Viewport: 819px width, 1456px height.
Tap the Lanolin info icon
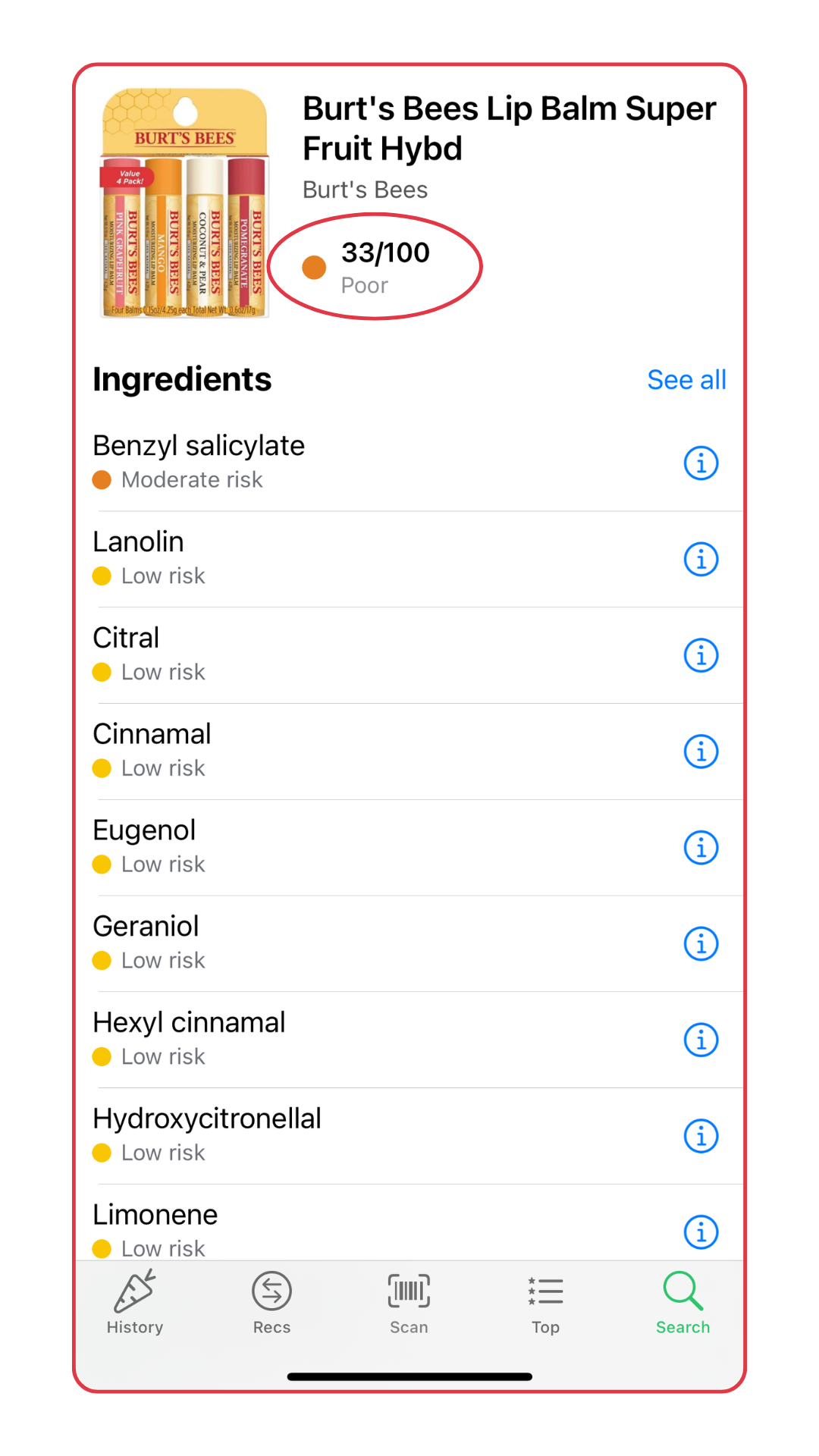point(701,559)
